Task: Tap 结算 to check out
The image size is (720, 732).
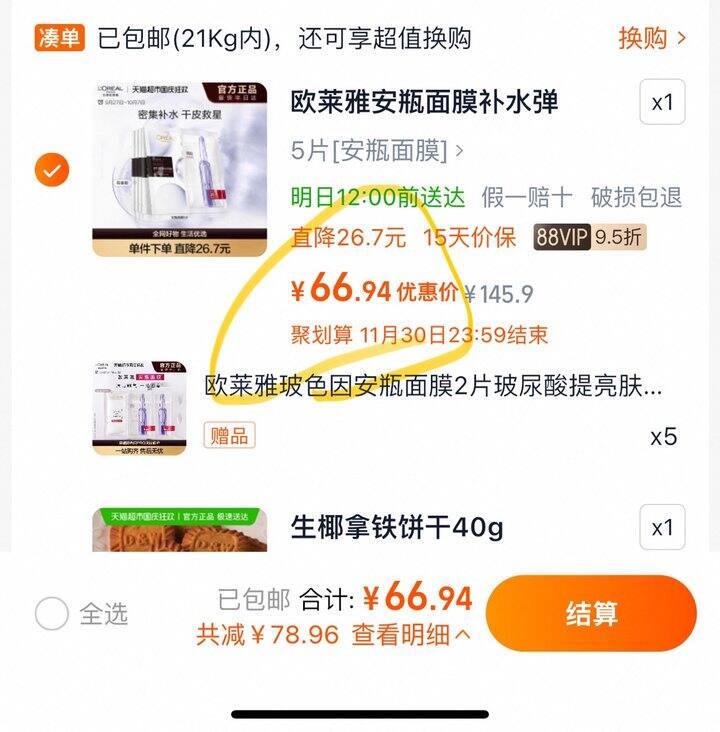Action: click(x=591, y=613)
